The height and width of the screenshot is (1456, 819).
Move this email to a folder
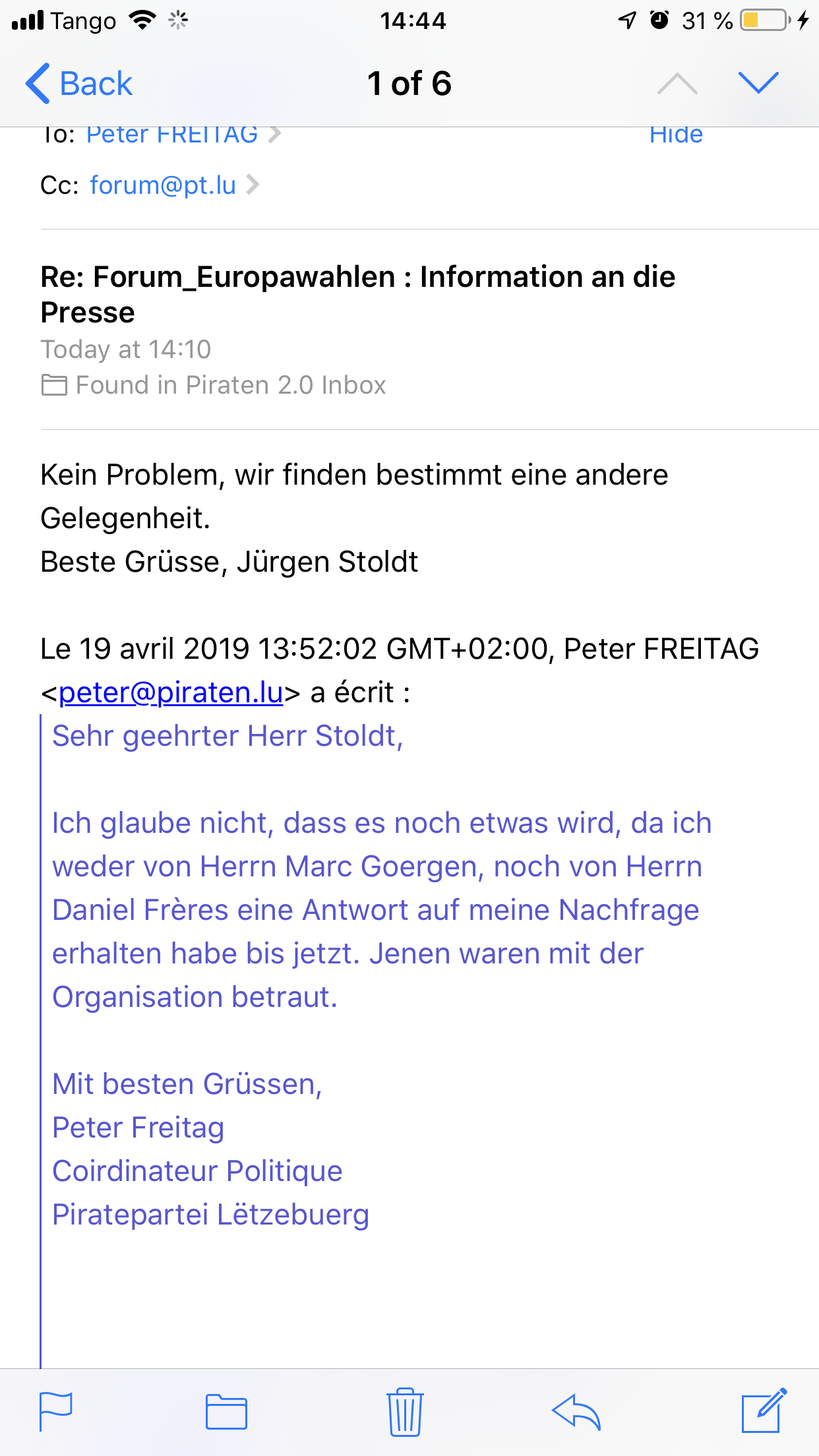tap(226, 1411)
